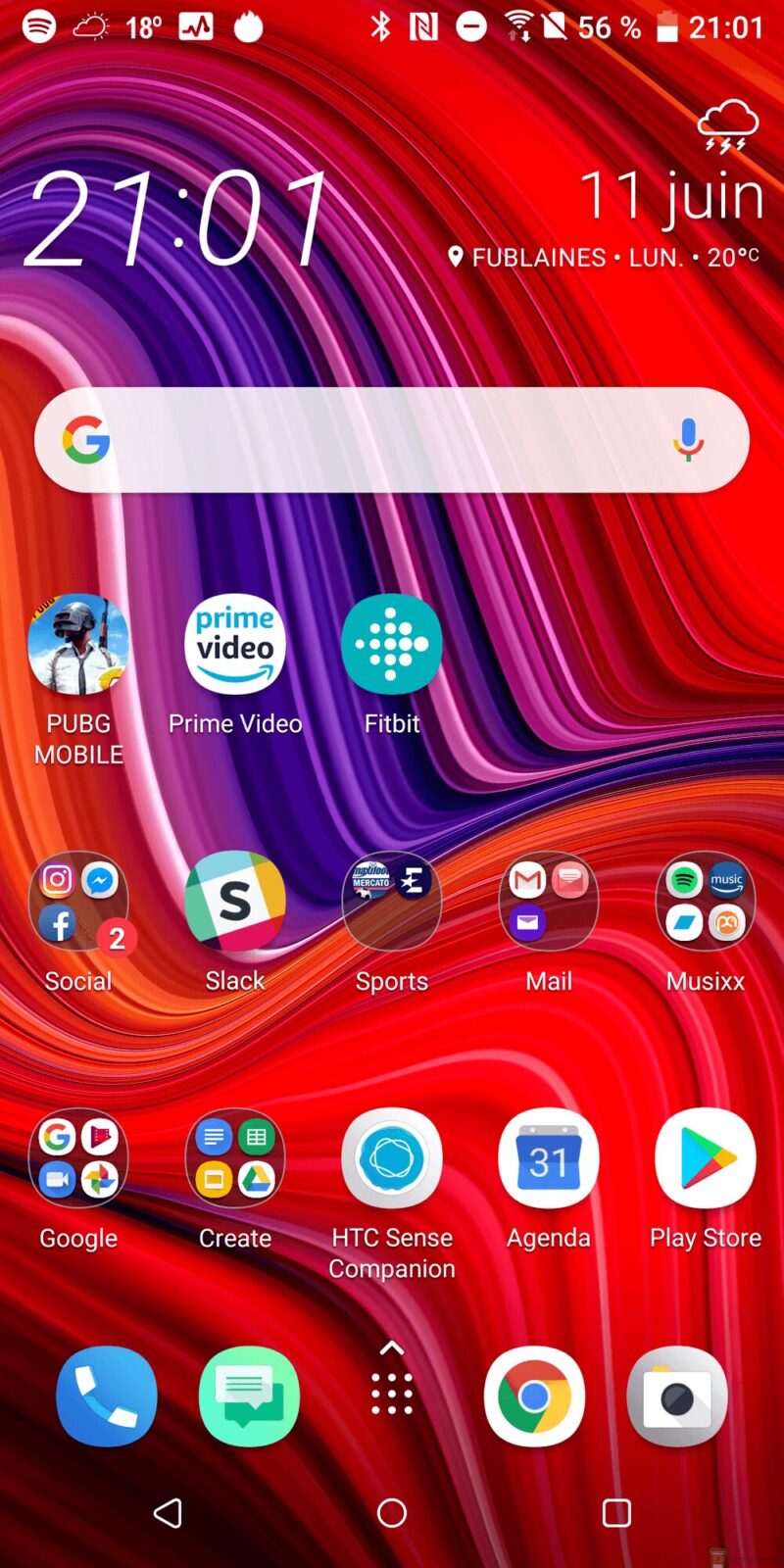Open the Messages app in the dock
Image resolution: width=784 pixels, height=1568 pixels.
pos(249,1396)
